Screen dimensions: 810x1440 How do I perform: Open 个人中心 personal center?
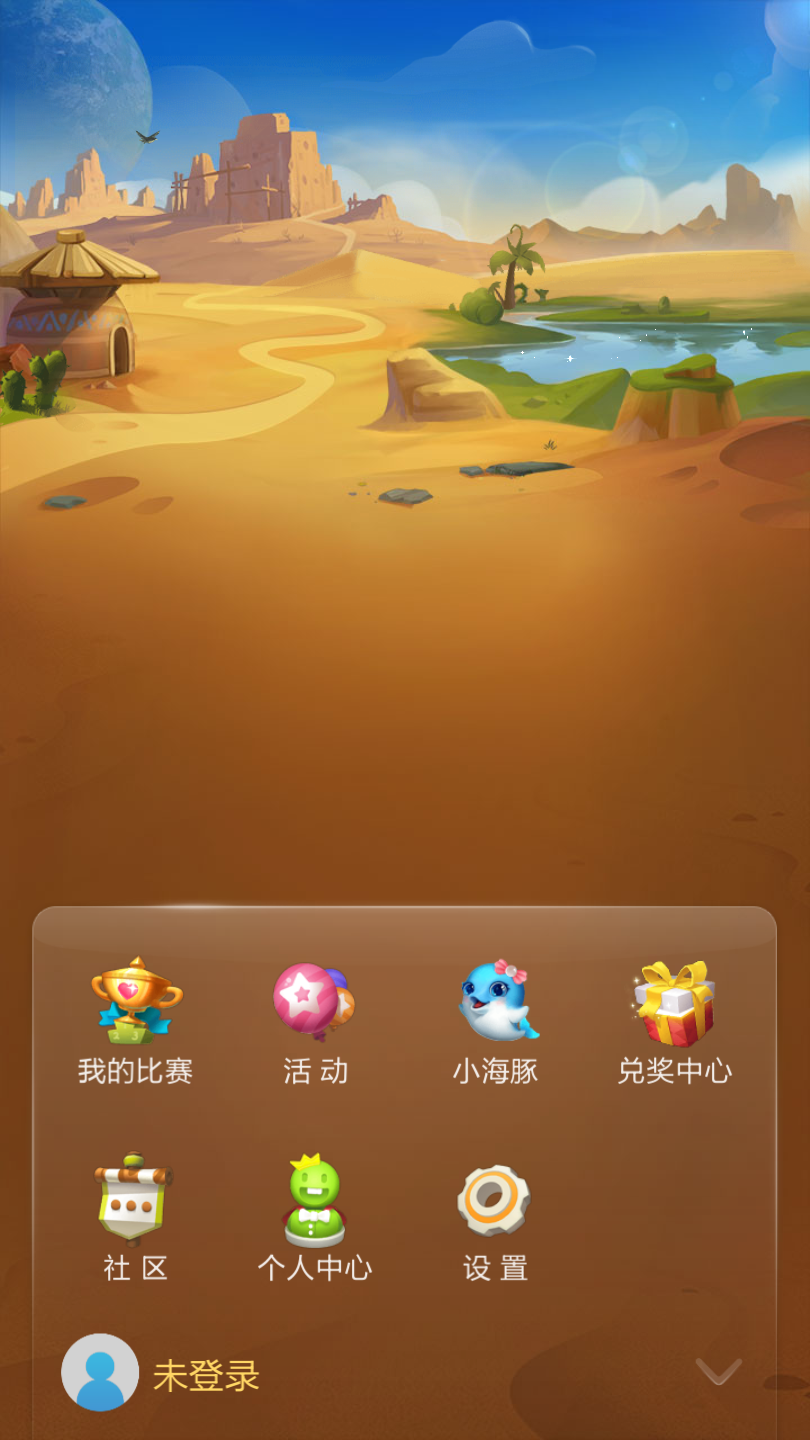click(x=315, y=1217)
